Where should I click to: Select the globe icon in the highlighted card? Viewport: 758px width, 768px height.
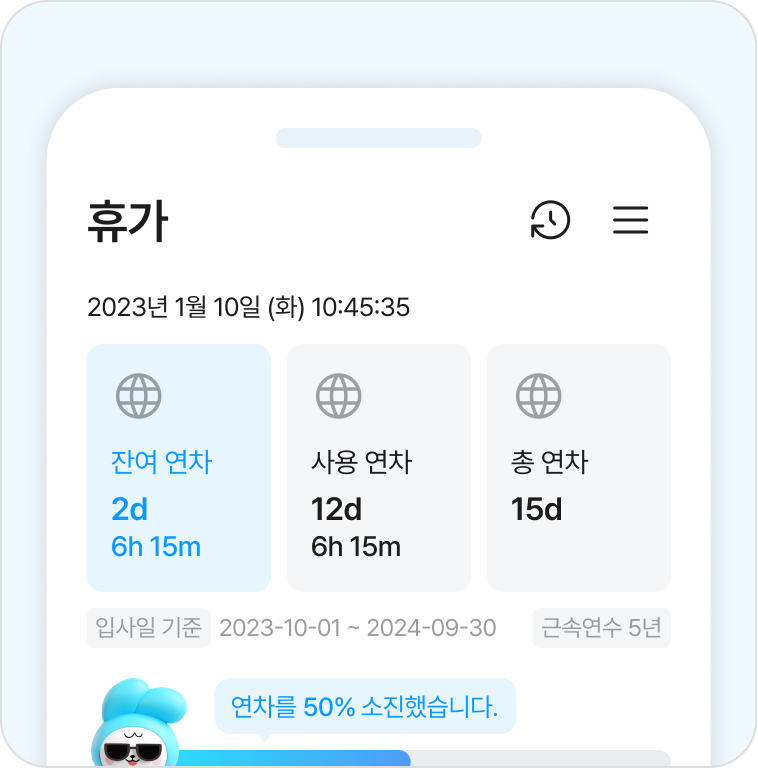point(137,394)
